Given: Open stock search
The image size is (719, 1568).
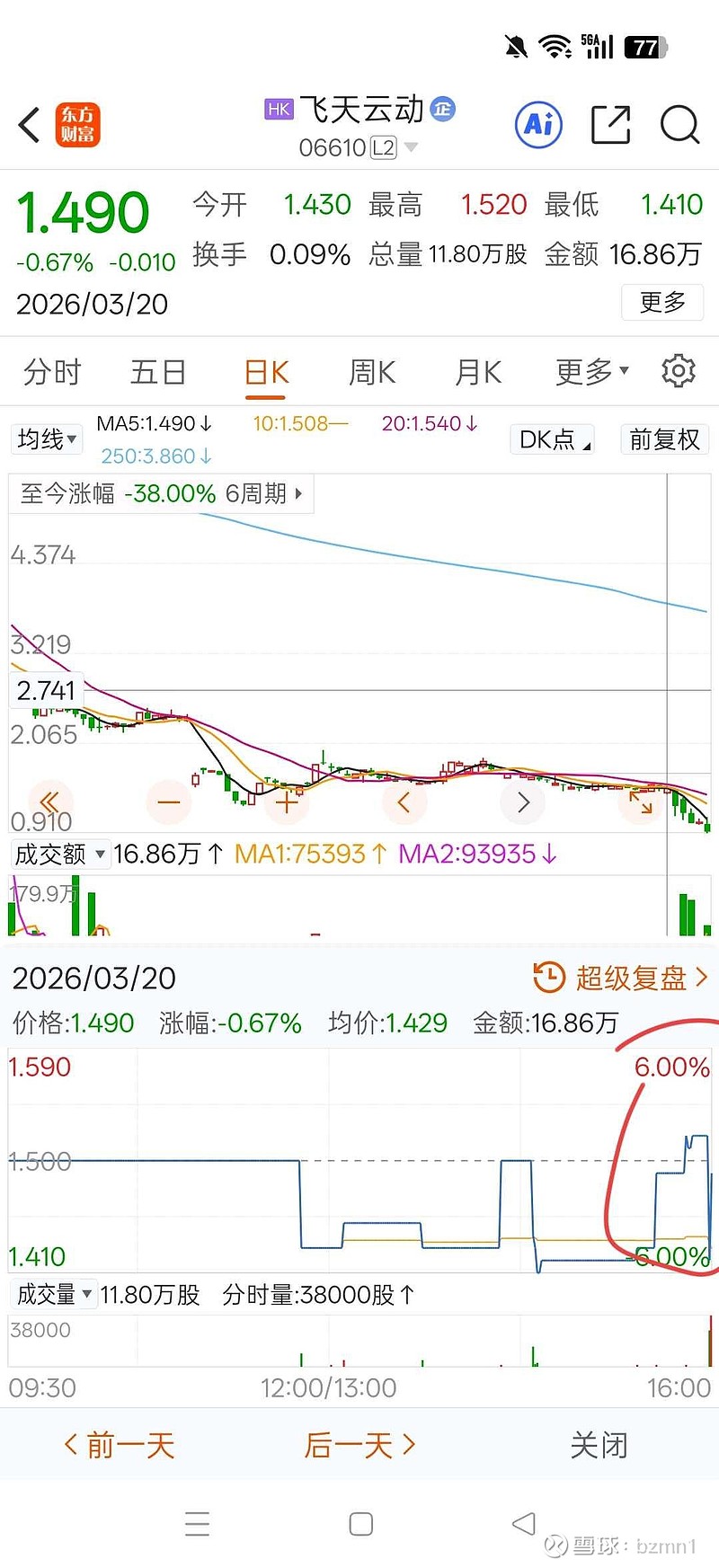Looking at the screenshot, I should point(679,124).
